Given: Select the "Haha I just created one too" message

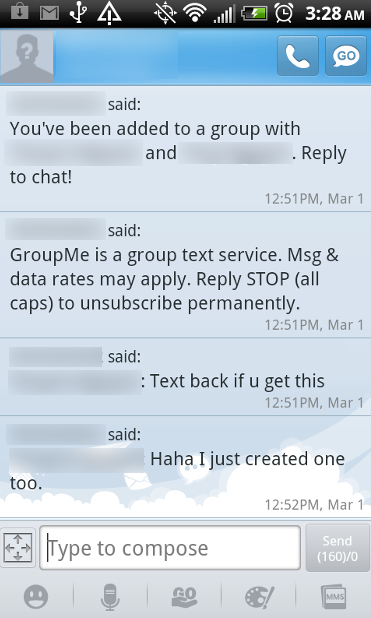Looking at the screenshot, I should (x=185, y=466).
